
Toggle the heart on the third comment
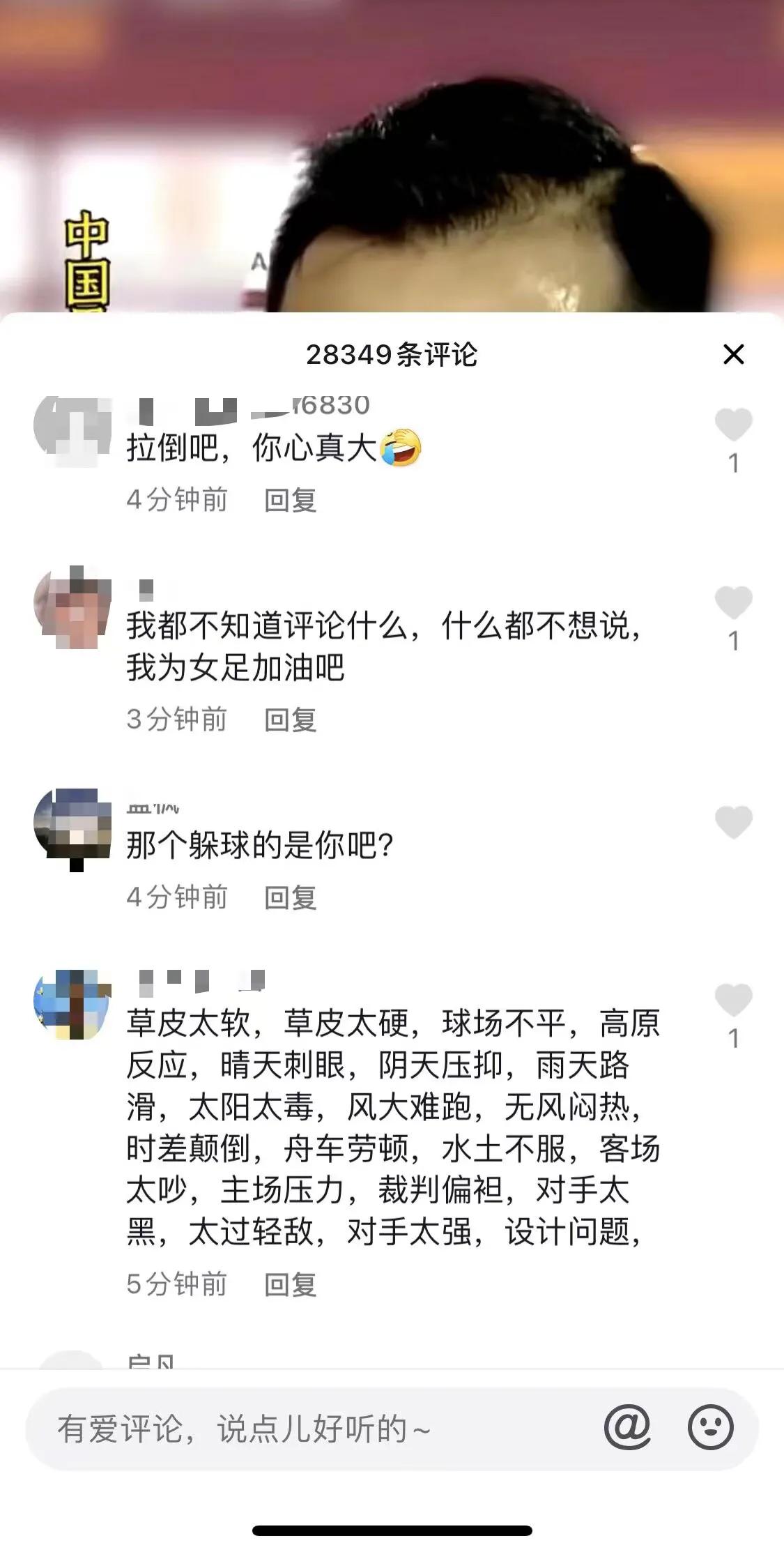(732, 823)
